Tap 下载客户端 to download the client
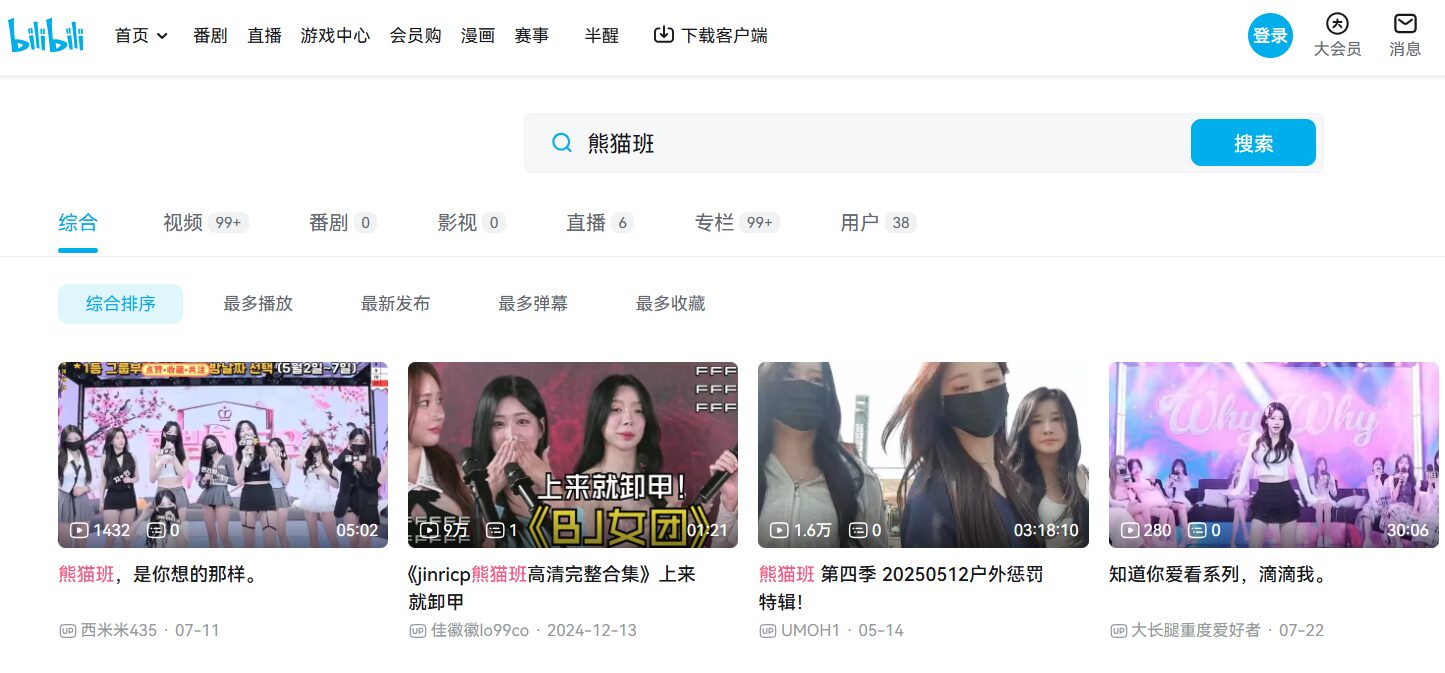The width and height of the screenshot is (1445, 673). click(x=711, y=36)
